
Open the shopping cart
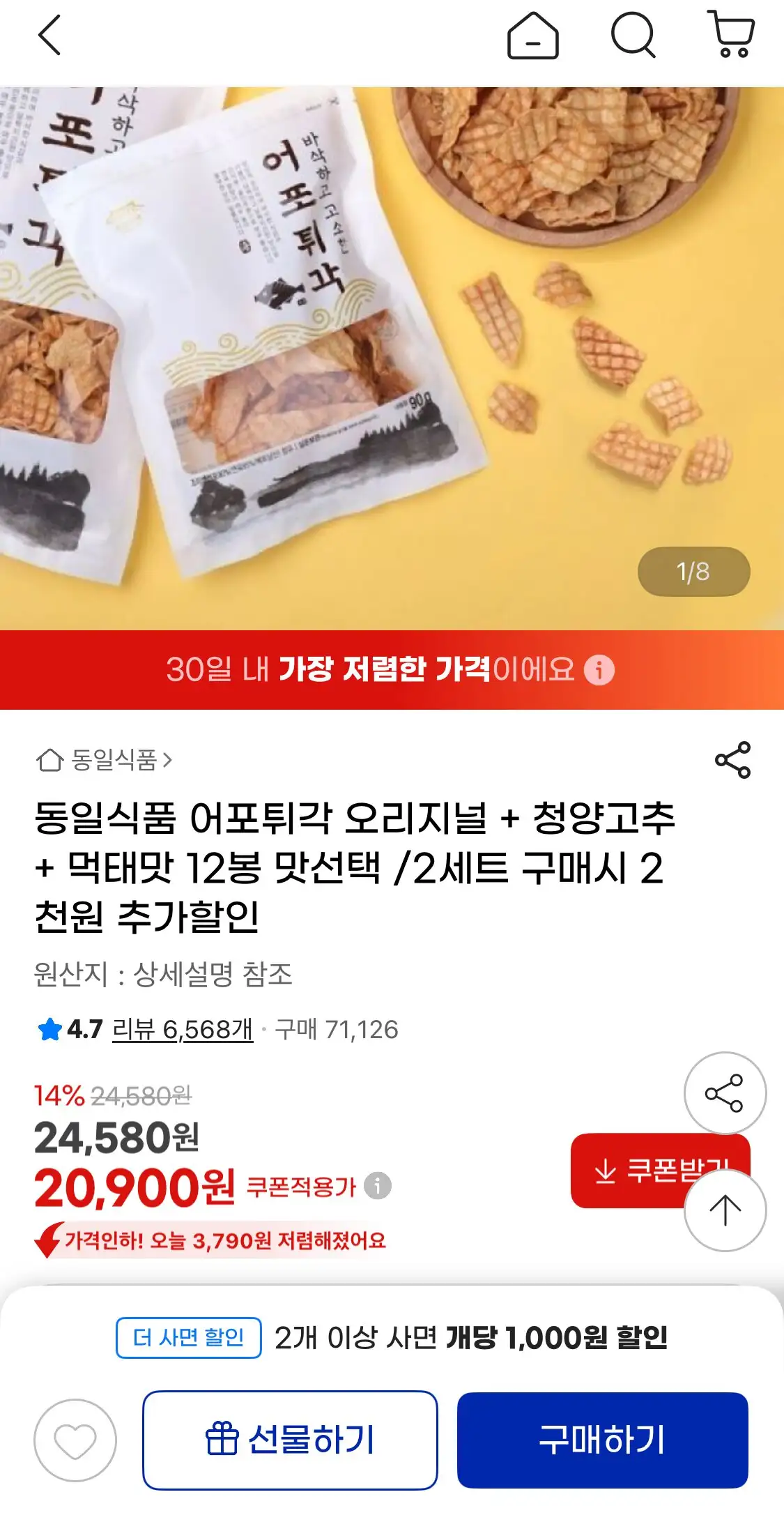point(731,34)
